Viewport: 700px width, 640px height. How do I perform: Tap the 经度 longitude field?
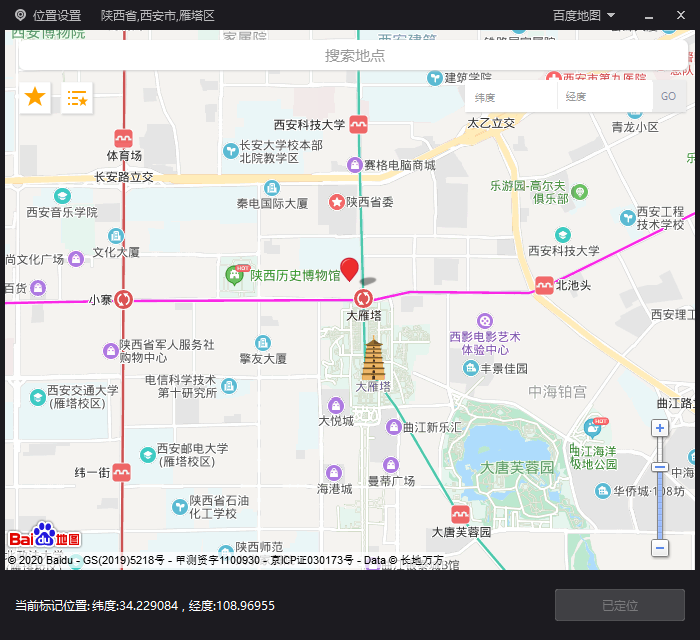click(603, 97)
